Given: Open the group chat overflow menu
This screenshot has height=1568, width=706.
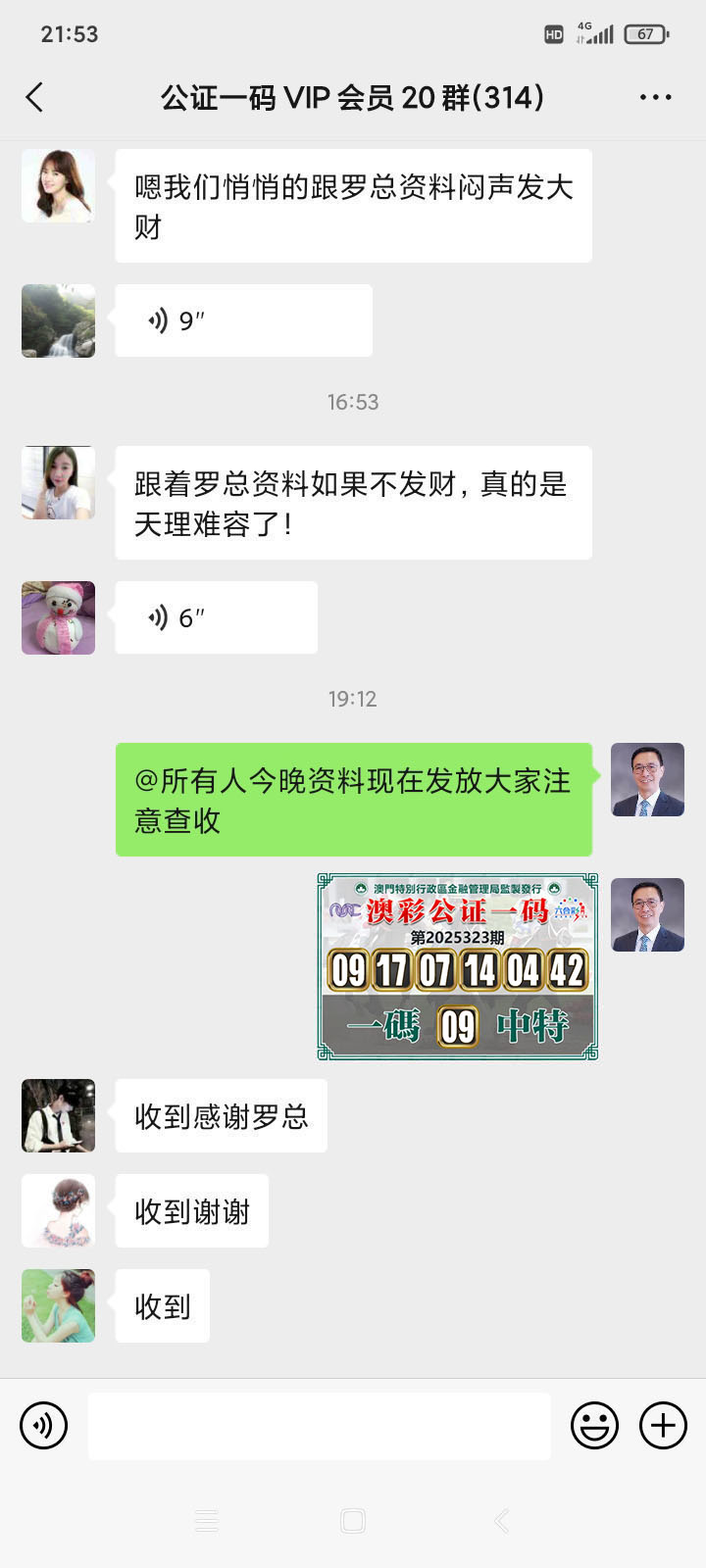Looking at the screenshot, I should point(655,97).
